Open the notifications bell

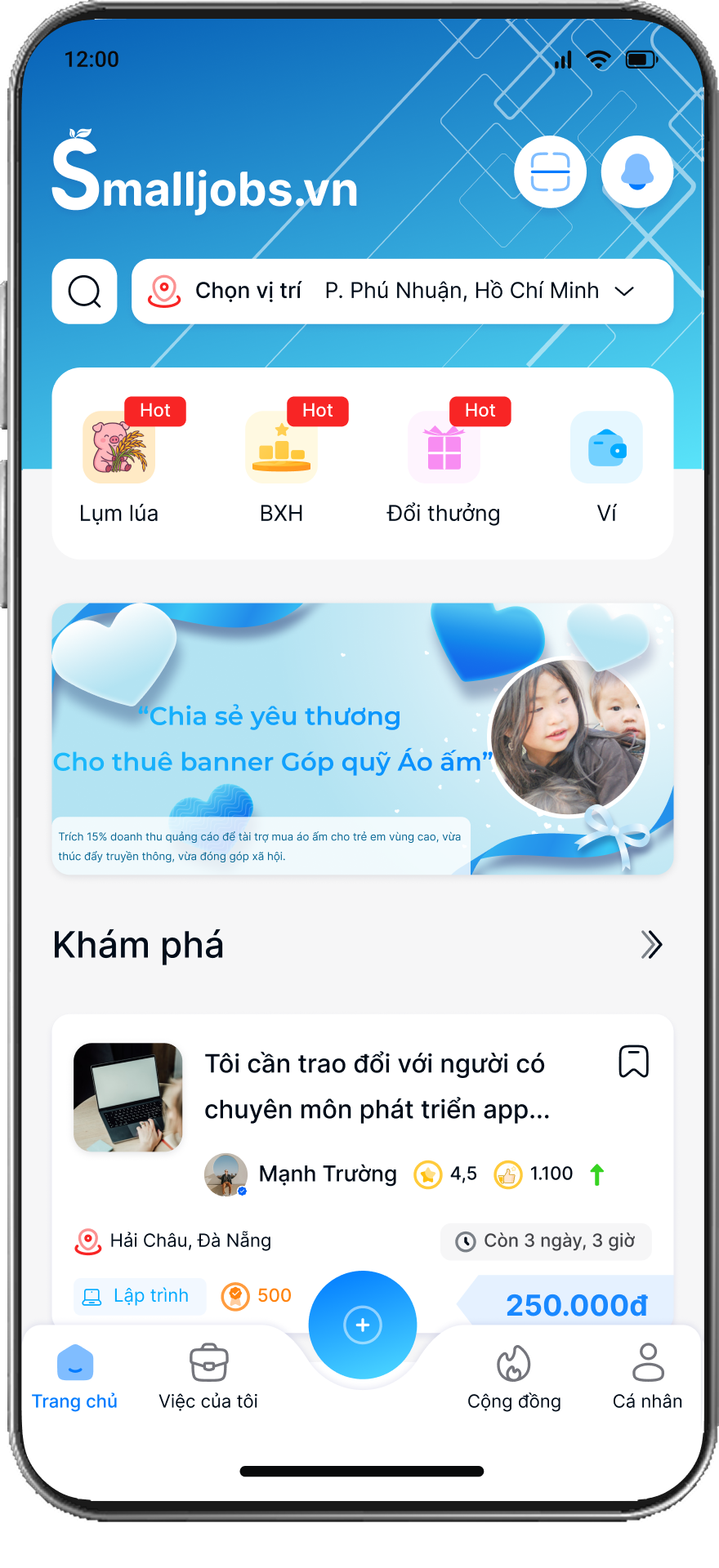637,172
